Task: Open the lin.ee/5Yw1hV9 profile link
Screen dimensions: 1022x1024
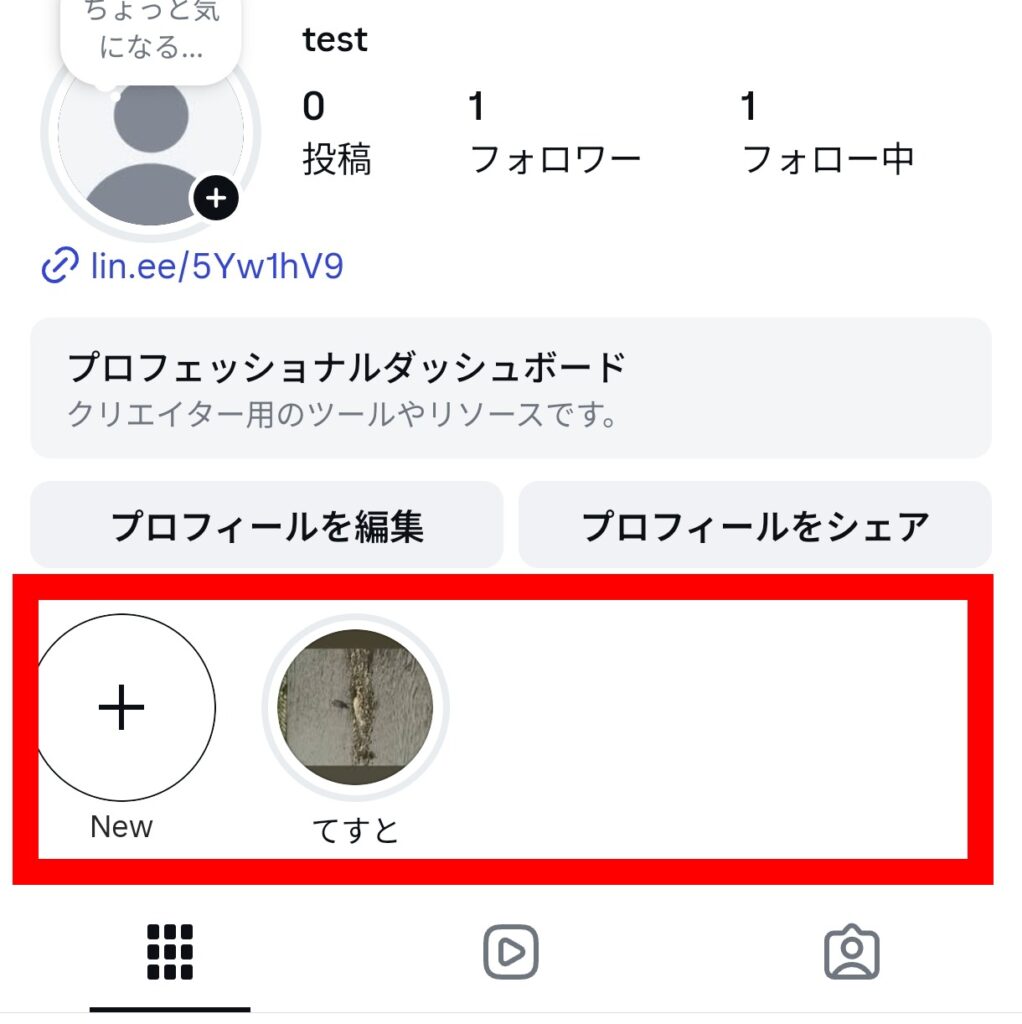Action: pyautogui.click(x=216, y=267)
